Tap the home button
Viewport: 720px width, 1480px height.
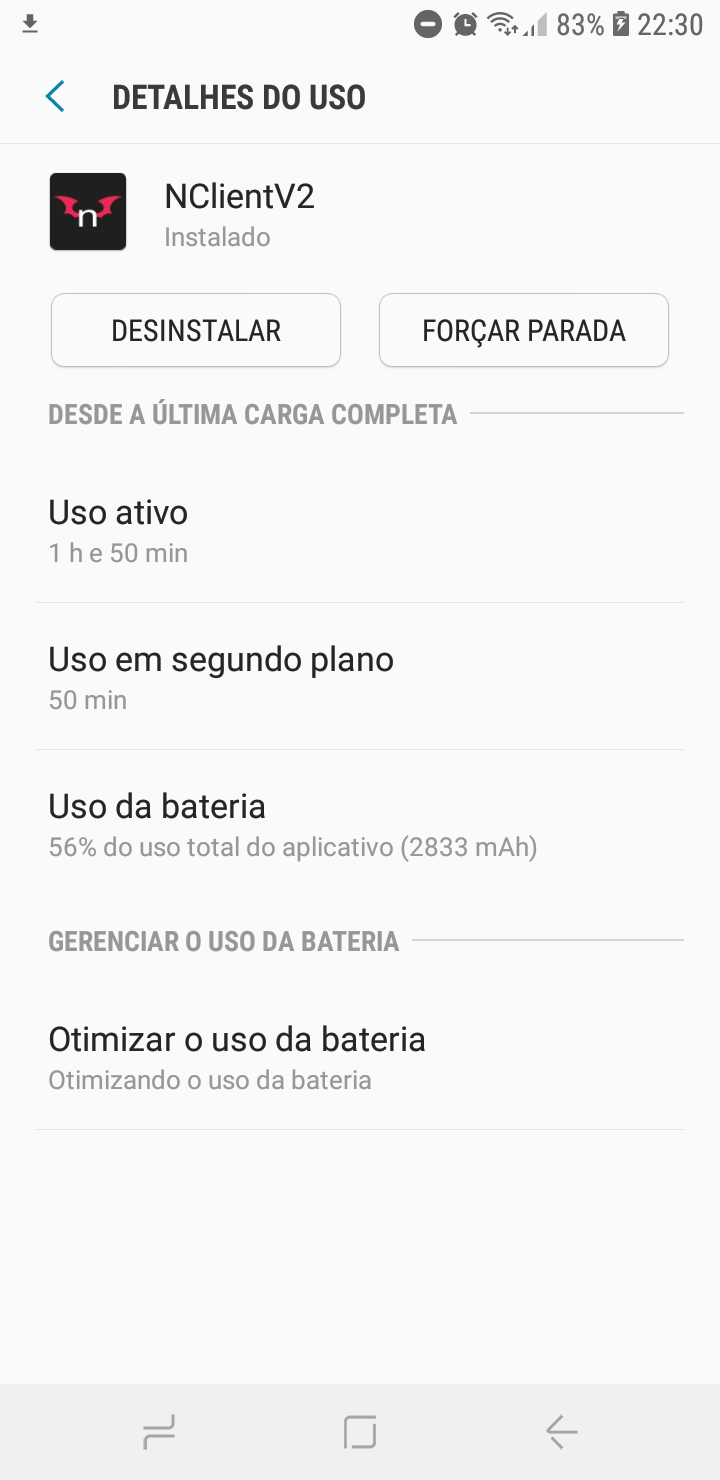(x=360, y=1430)
